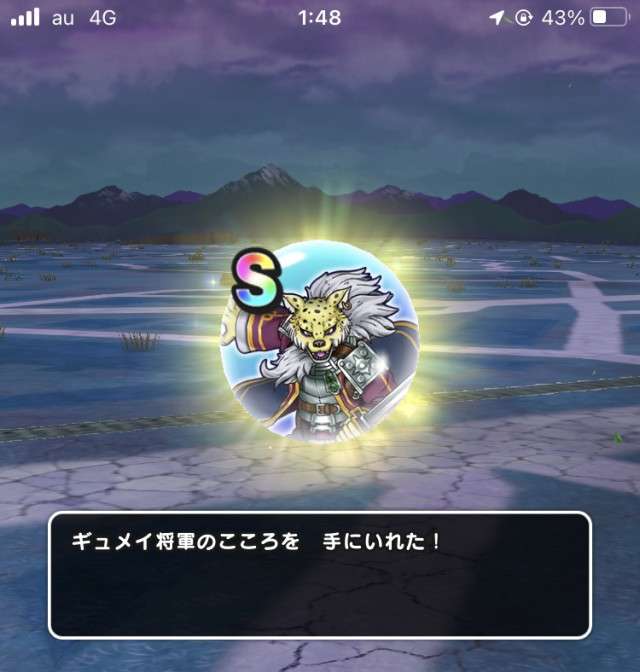Tap the ギュメイ将軍のこころ message box to continue
The width and height of the screenshot is (640, 672).
click(x=319, y=575)
